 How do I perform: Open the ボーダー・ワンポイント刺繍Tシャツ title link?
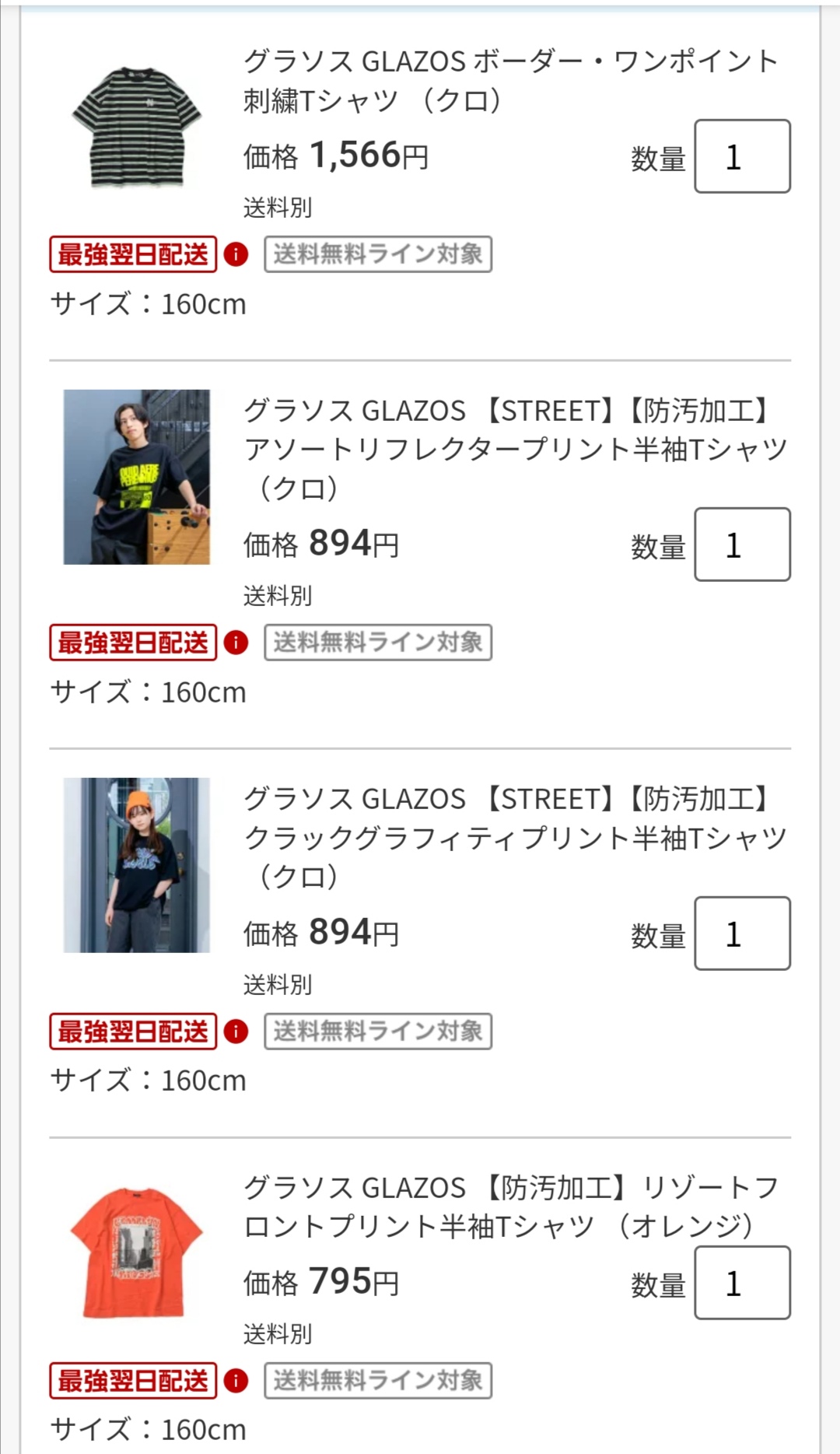(510, 81)
